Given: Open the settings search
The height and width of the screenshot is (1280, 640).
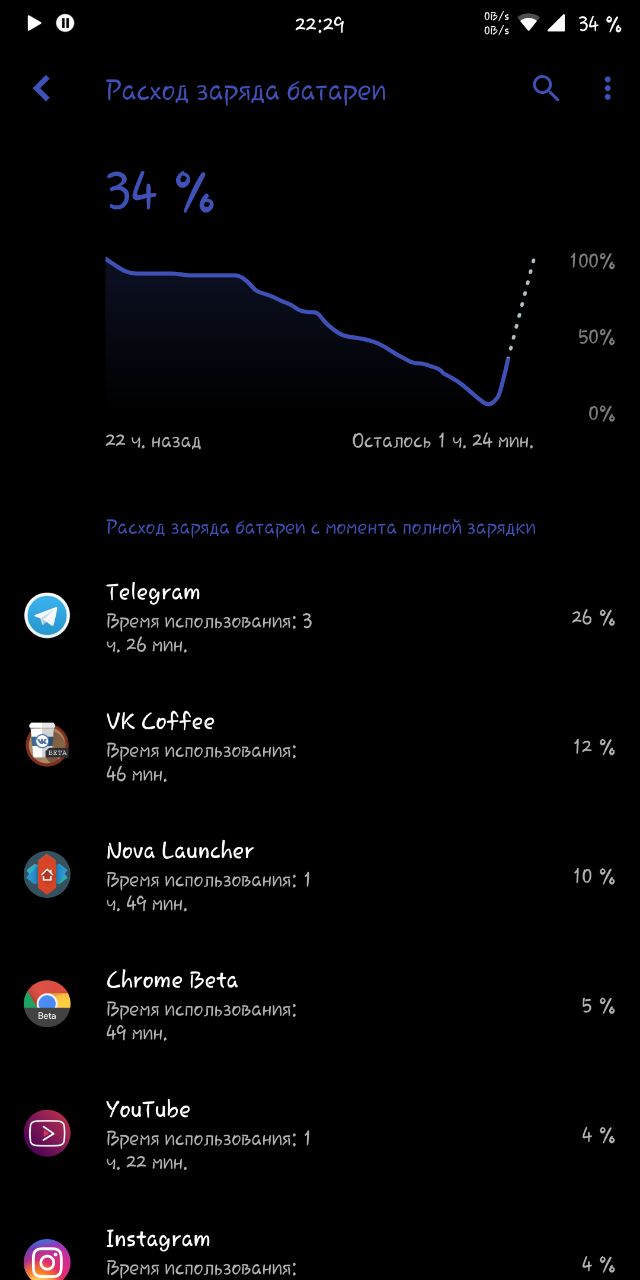Looking at the screenshot, I should [545, 89].
